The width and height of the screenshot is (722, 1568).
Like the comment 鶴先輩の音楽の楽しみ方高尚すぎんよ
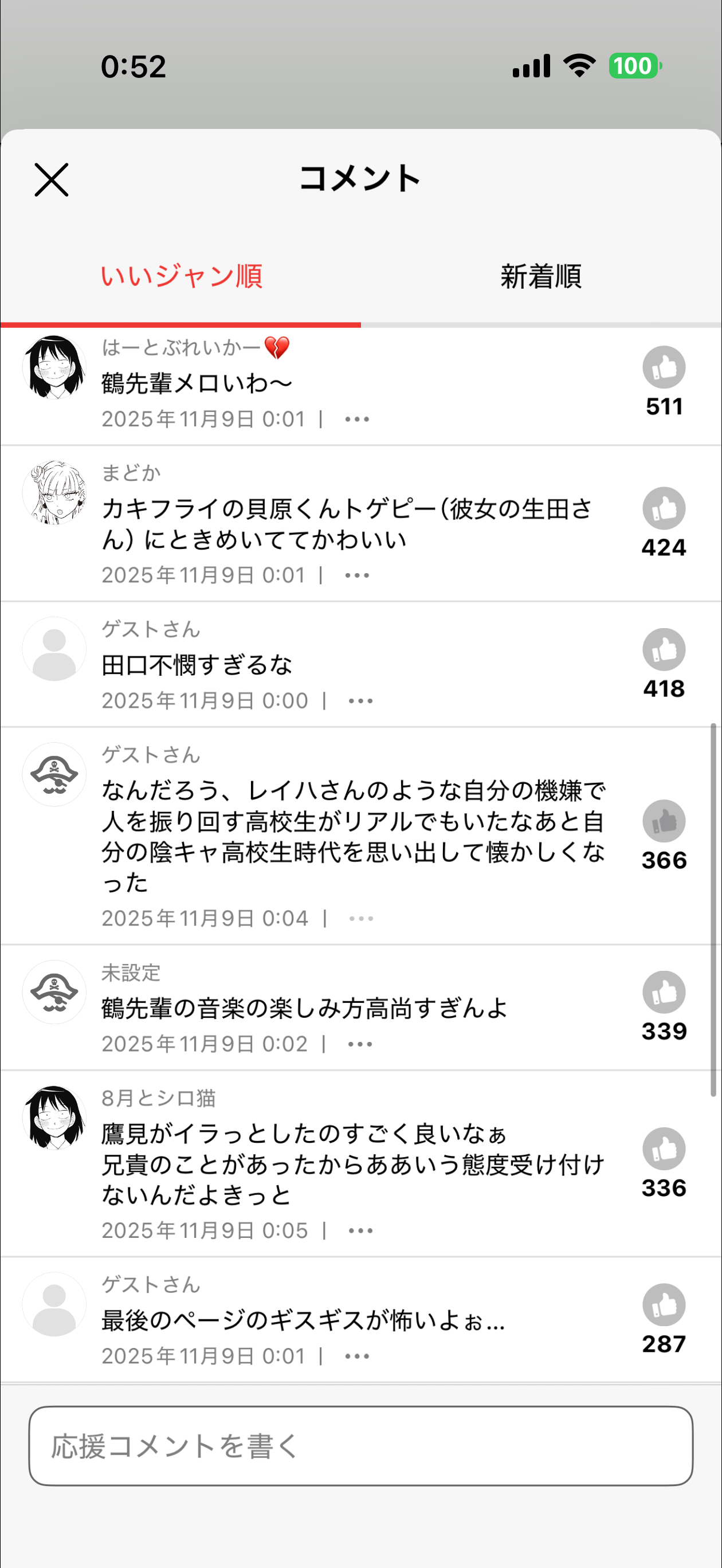point(664,992)
